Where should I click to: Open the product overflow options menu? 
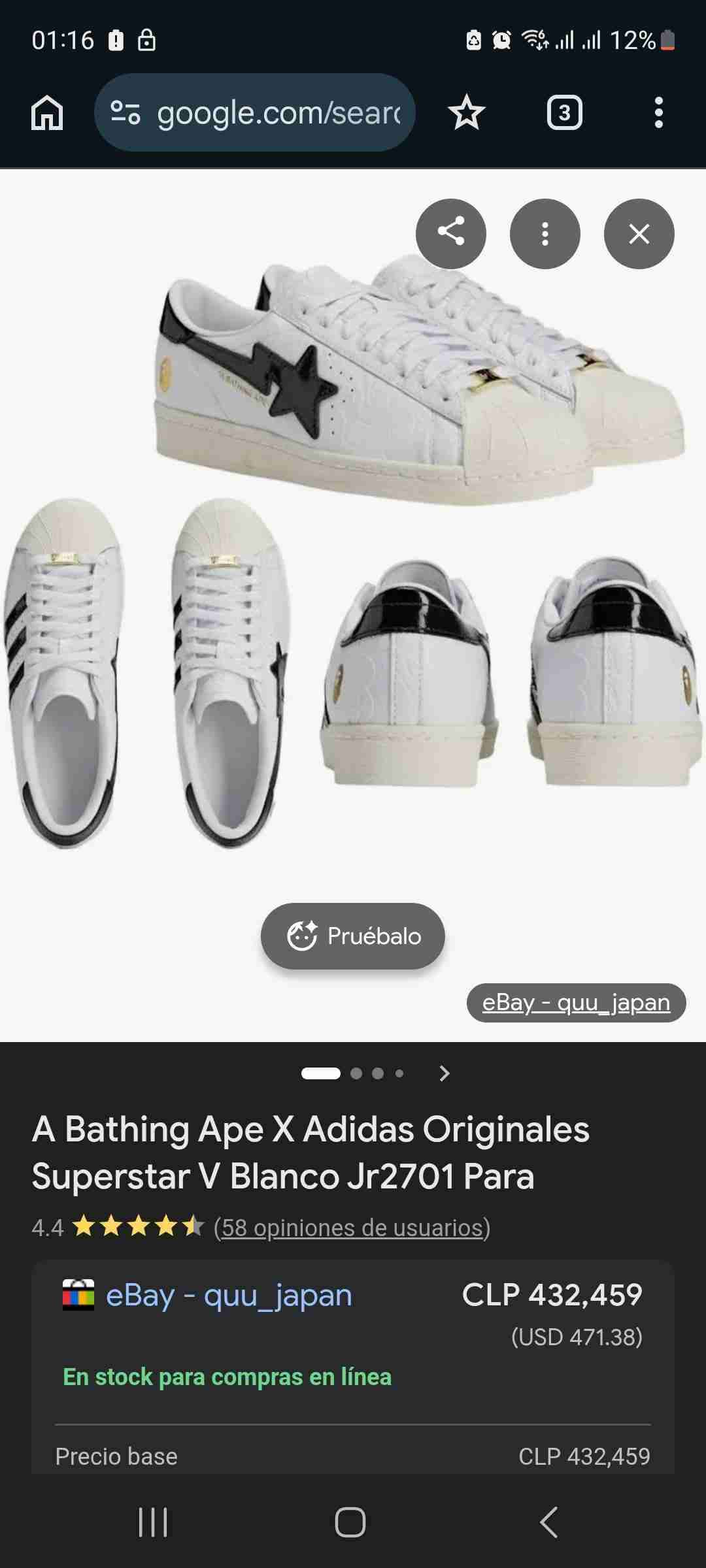pyautogui.click(x=545, y=233)
